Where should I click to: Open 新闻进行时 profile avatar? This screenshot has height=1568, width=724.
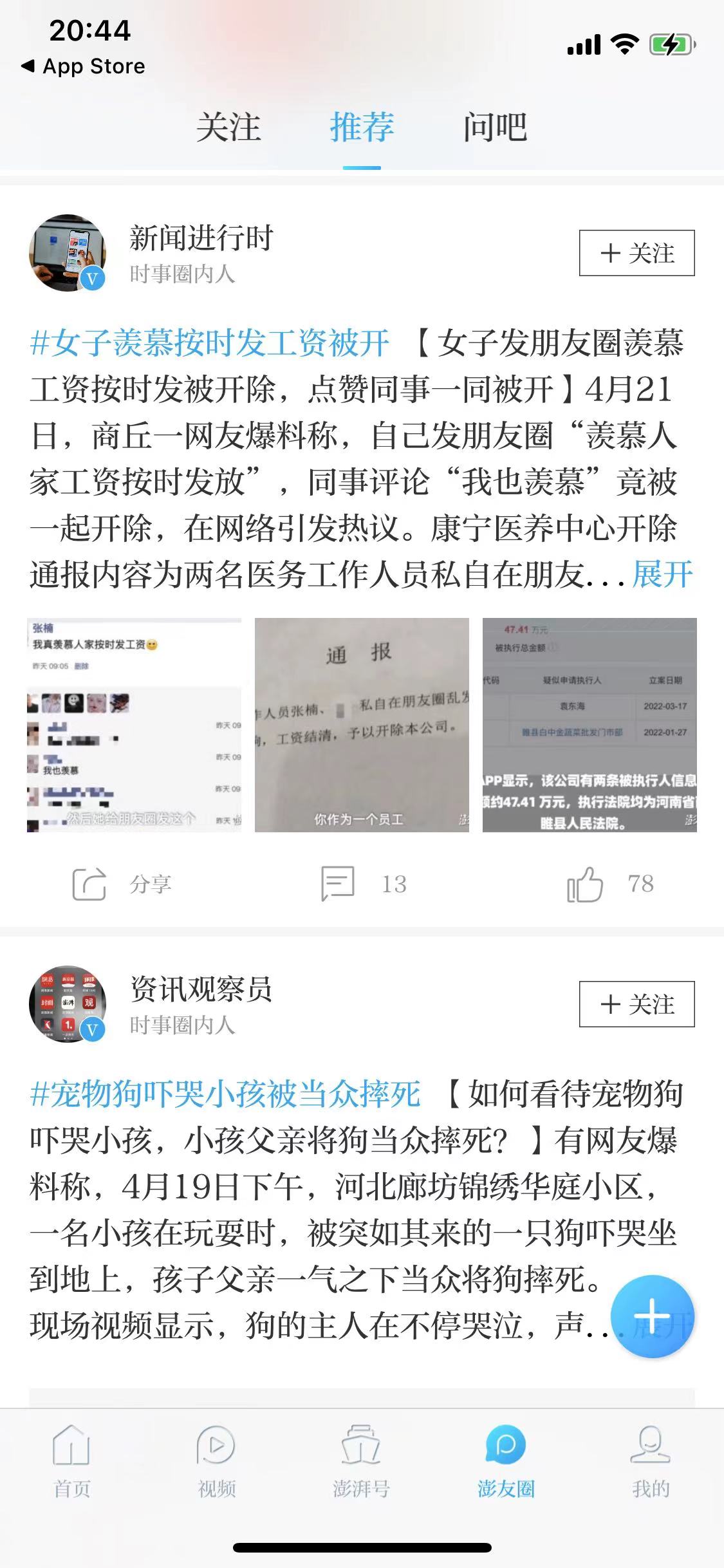pos(68,253)
